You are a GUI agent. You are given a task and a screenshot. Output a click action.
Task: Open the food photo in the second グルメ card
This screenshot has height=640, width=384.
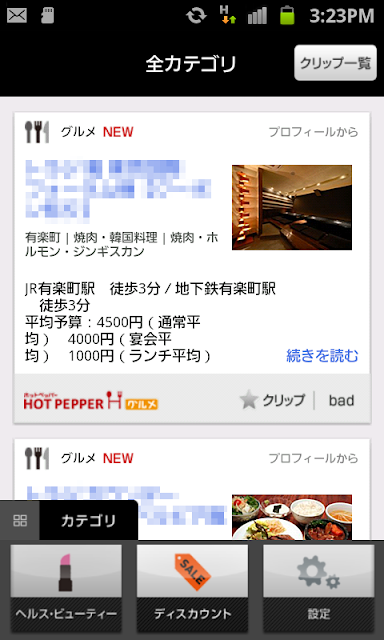pos(292,517)
